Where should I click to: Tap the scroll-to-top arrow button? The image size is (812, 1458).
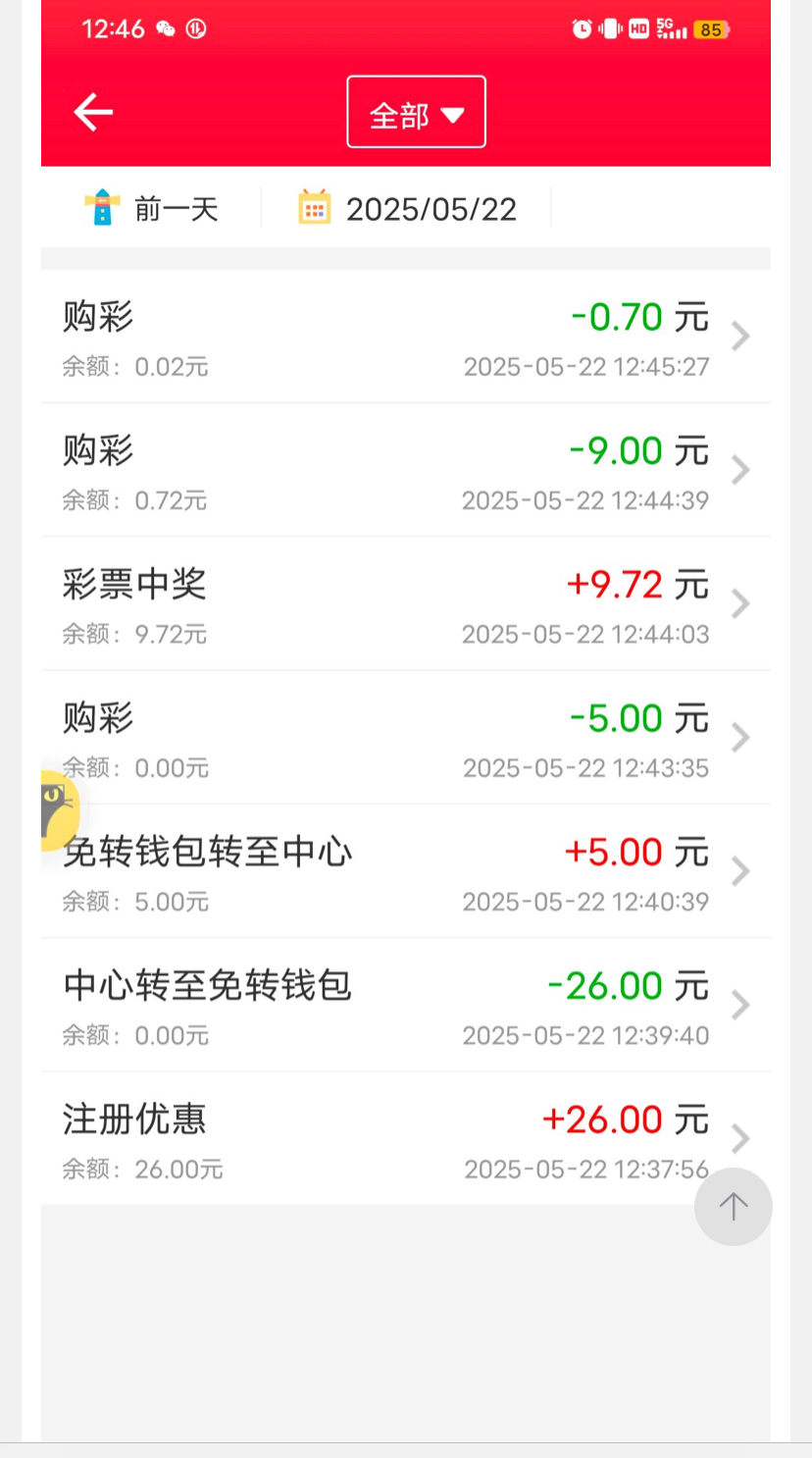pyautogui.click(x=734, y=1207)
